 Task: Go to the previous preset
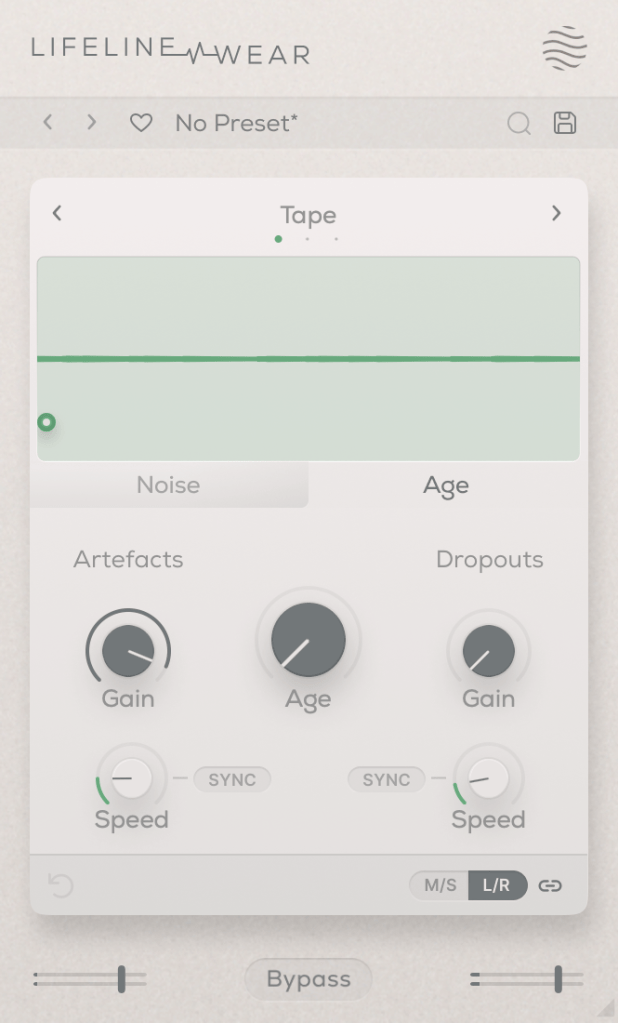click(x=48, y=123)
